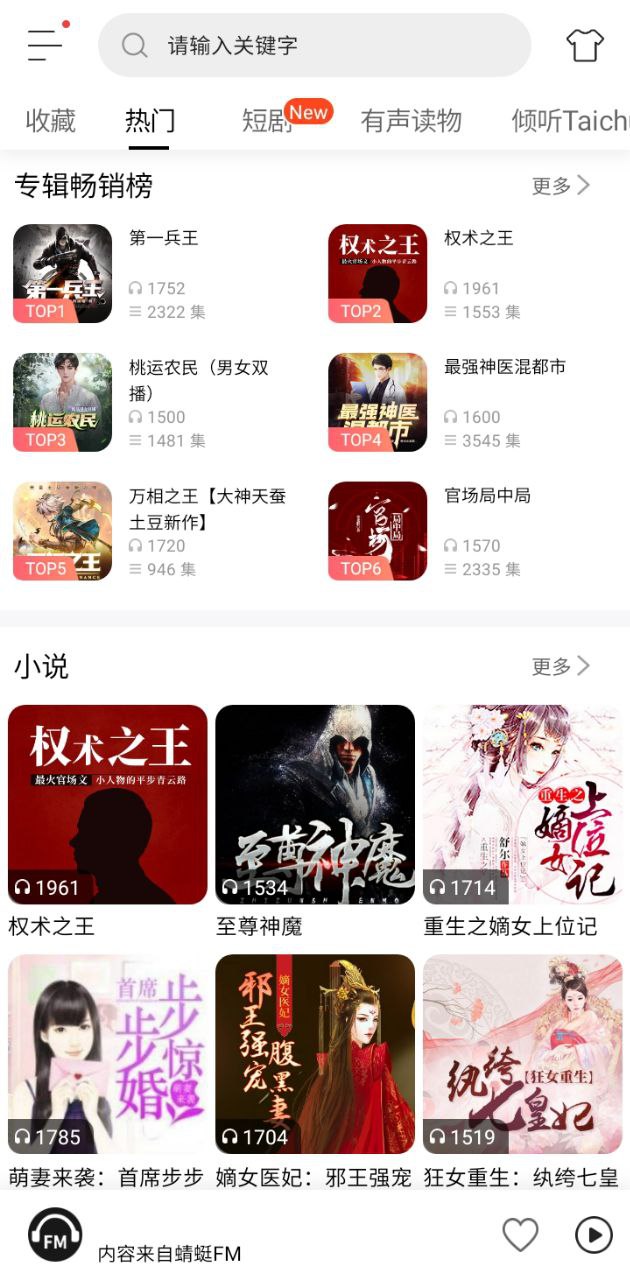Screen dimensions: 630x1280
Task: View 更多 for 专辑畅销榜
Action: pos(560,185)
